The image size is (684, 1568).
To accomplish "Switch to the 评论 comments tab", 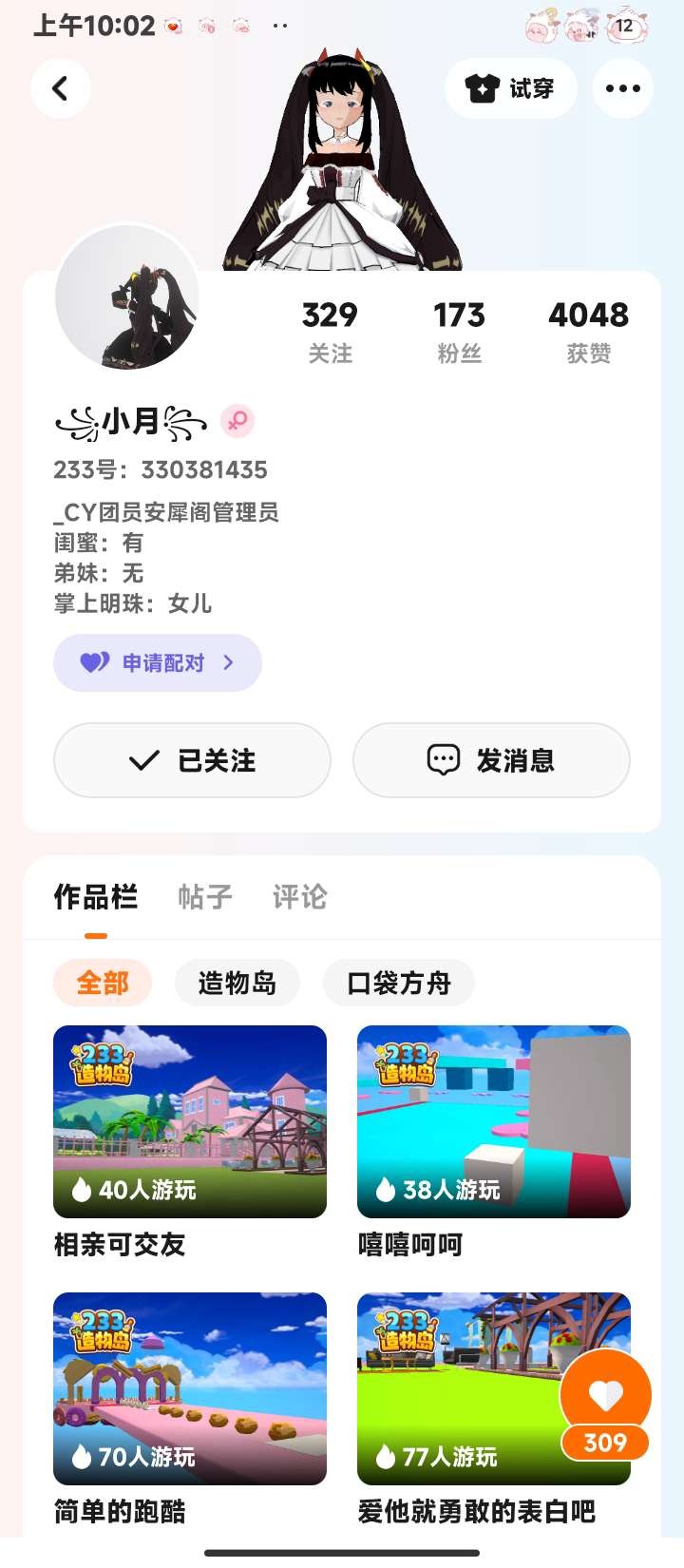I will (x=299, y=896).
